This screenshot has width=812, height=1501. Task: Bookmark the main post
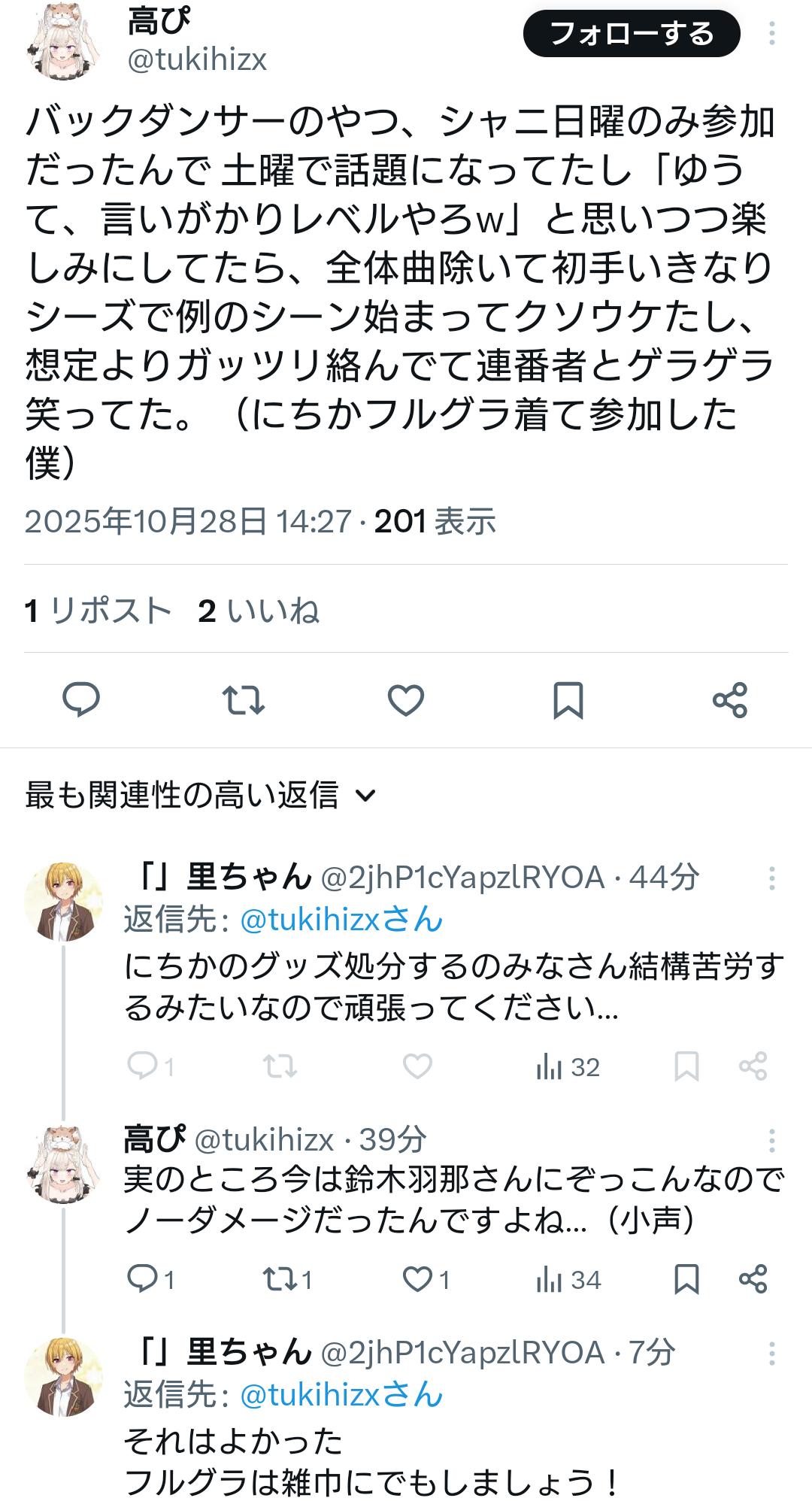click(x=568, y=700)
